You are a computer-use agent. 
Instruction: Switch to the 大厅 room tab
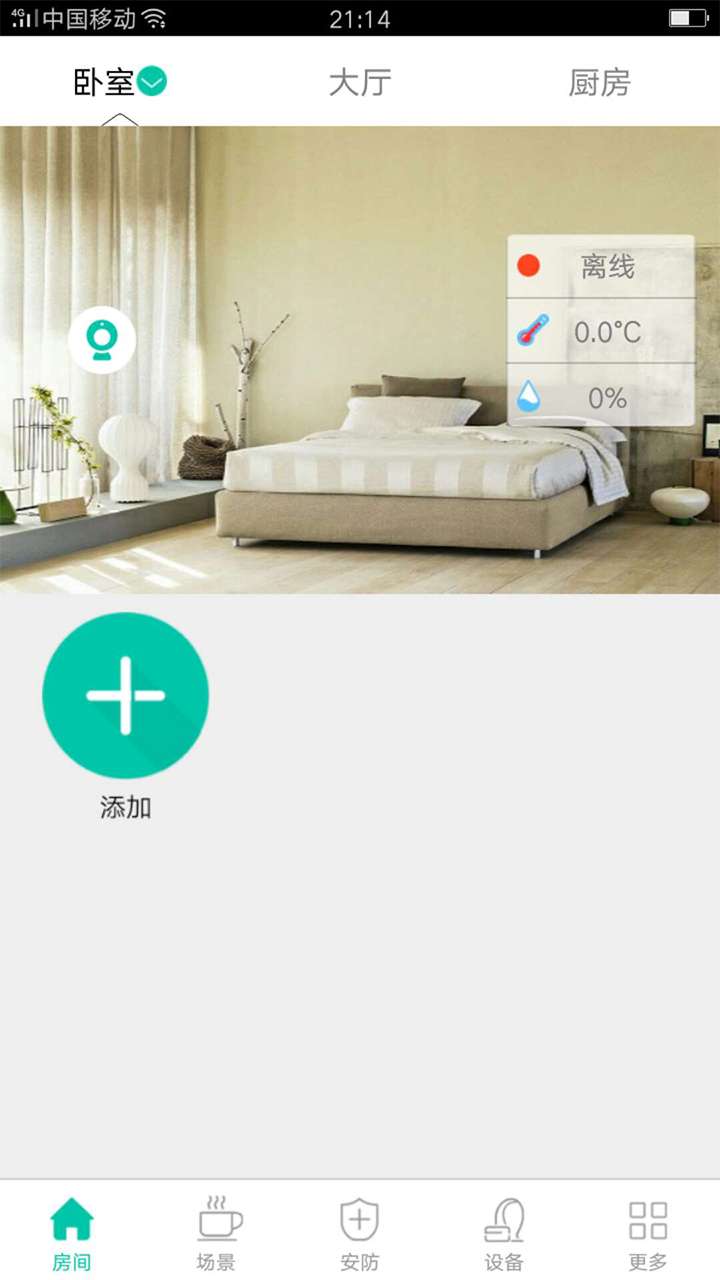click(x=360, y=82)
